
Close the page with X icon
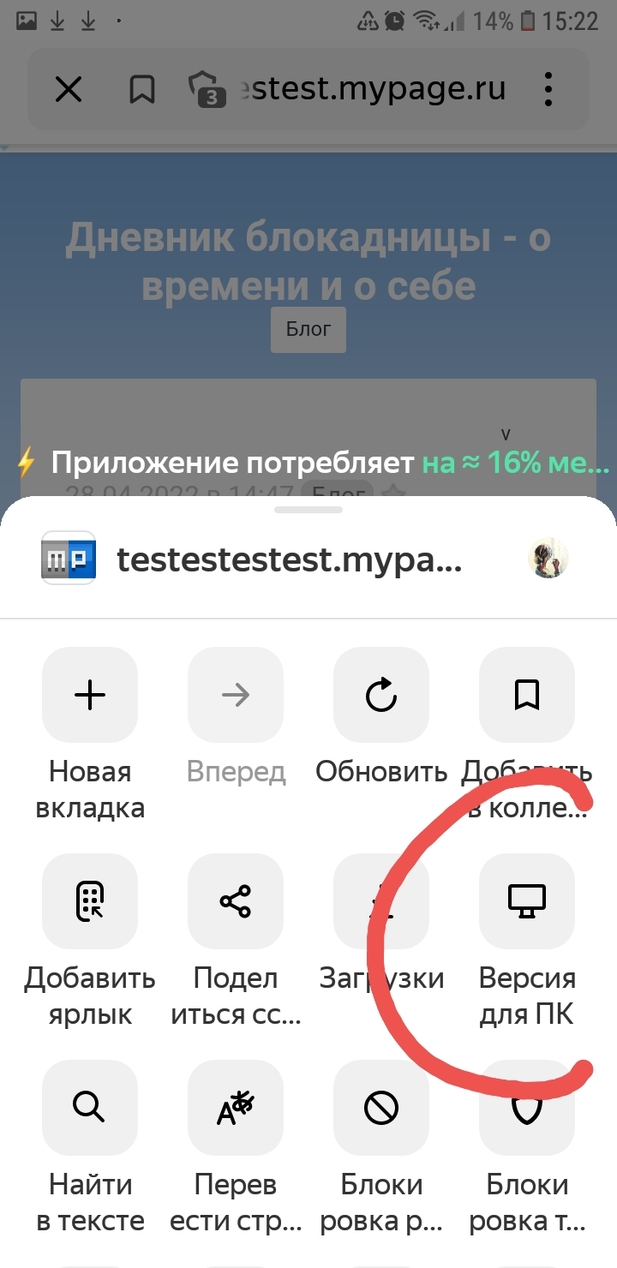68,90
